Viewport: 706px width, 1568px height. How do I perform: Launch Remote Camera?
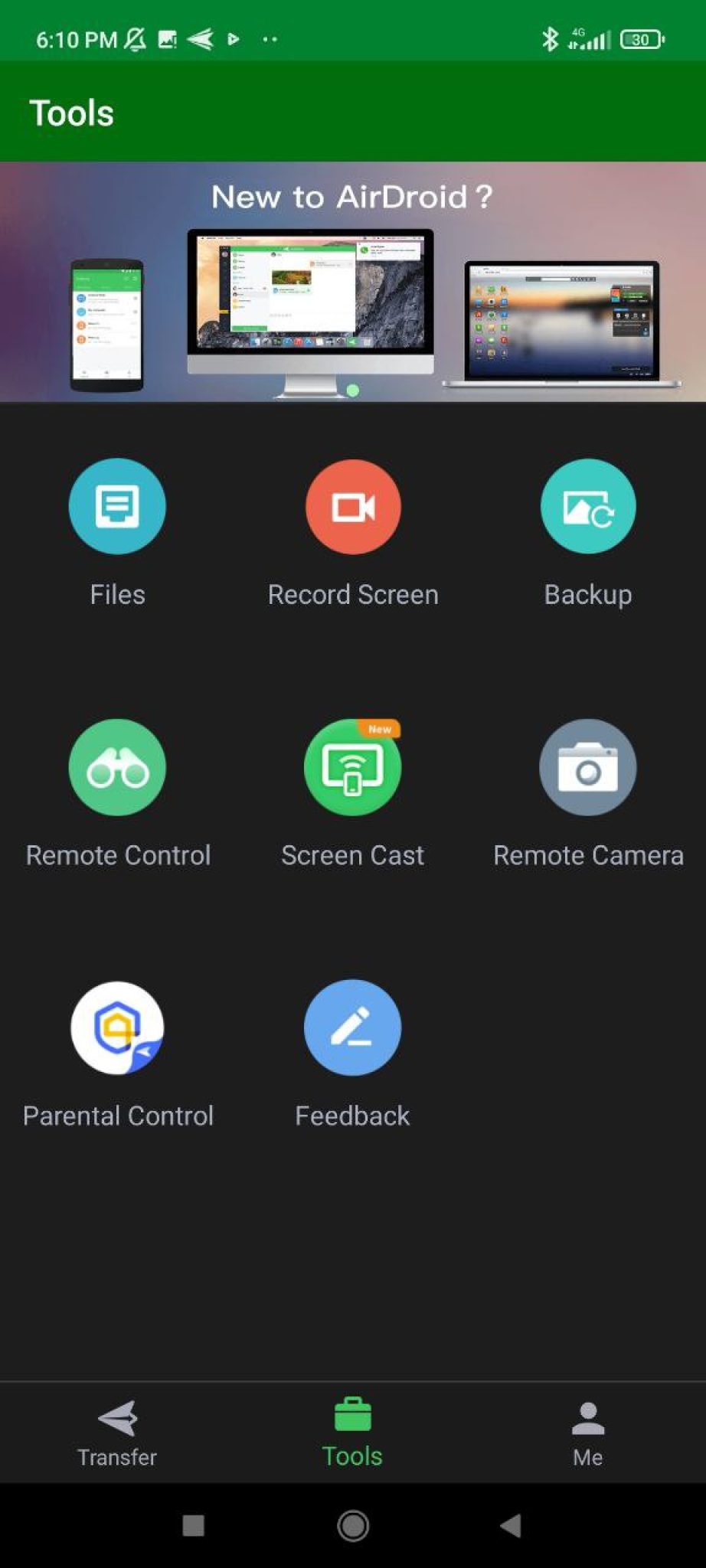coord(587,767)
